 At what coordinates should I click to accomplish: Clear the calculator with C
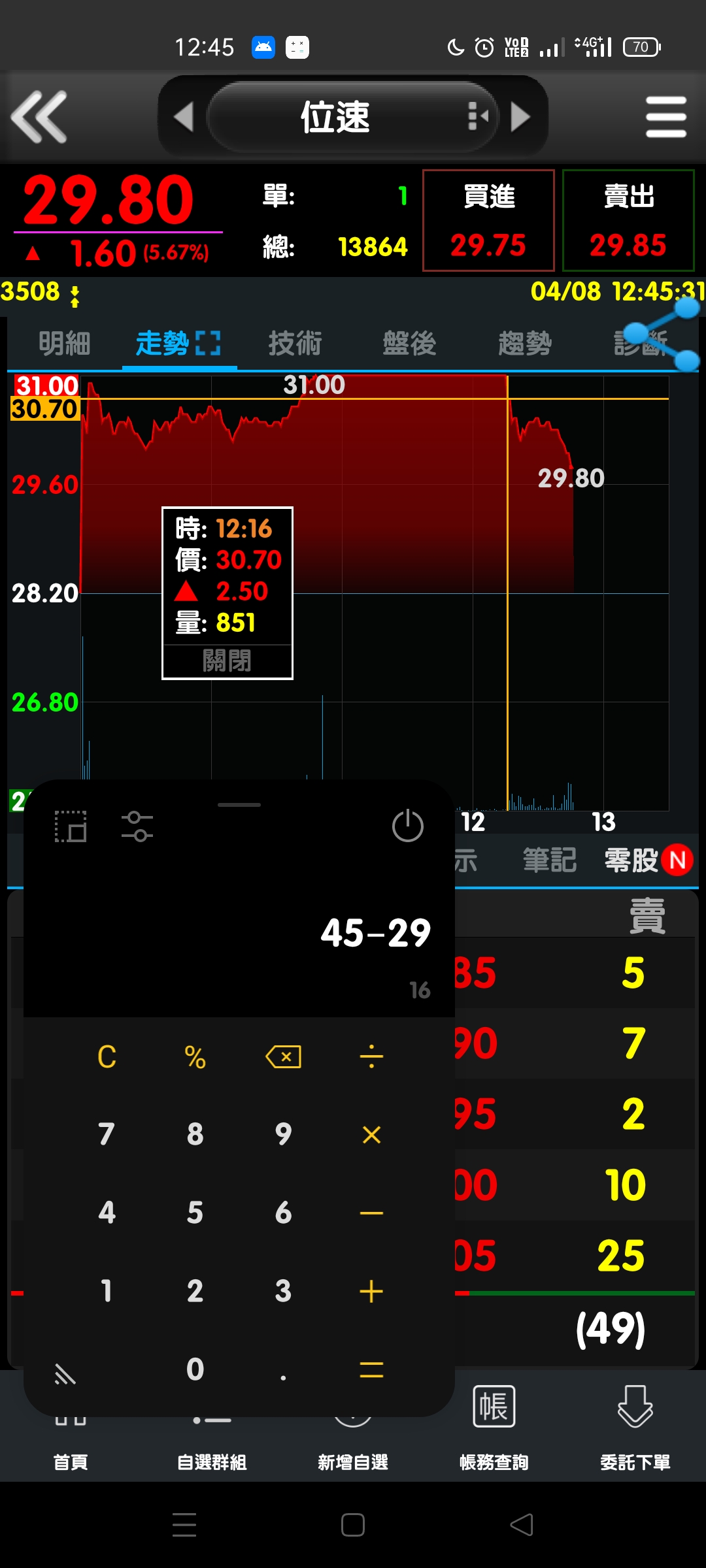tap(107, 1056)
